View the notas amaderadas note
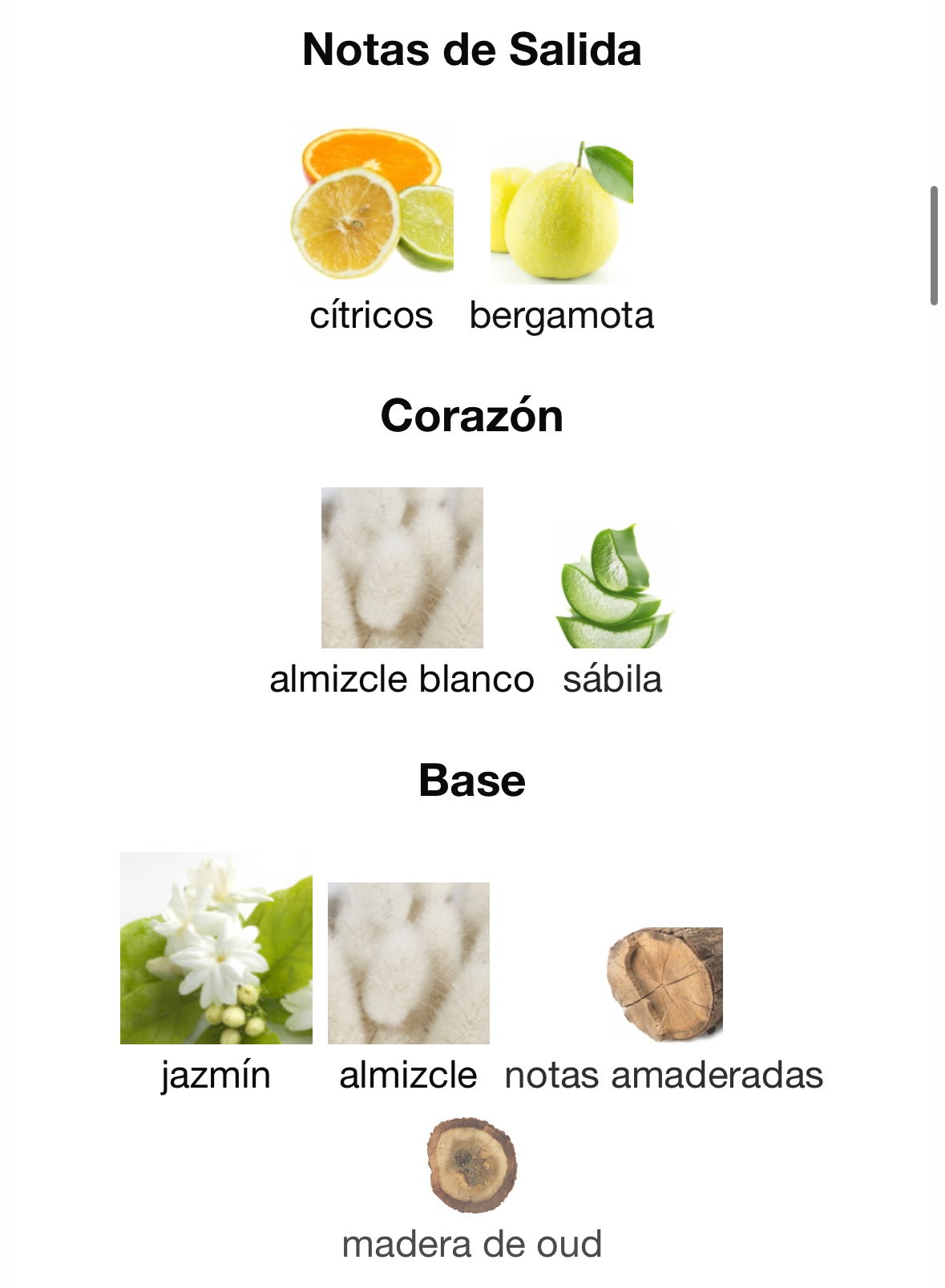This screenshot has width=945, height=1288. (x=664, y=984)
